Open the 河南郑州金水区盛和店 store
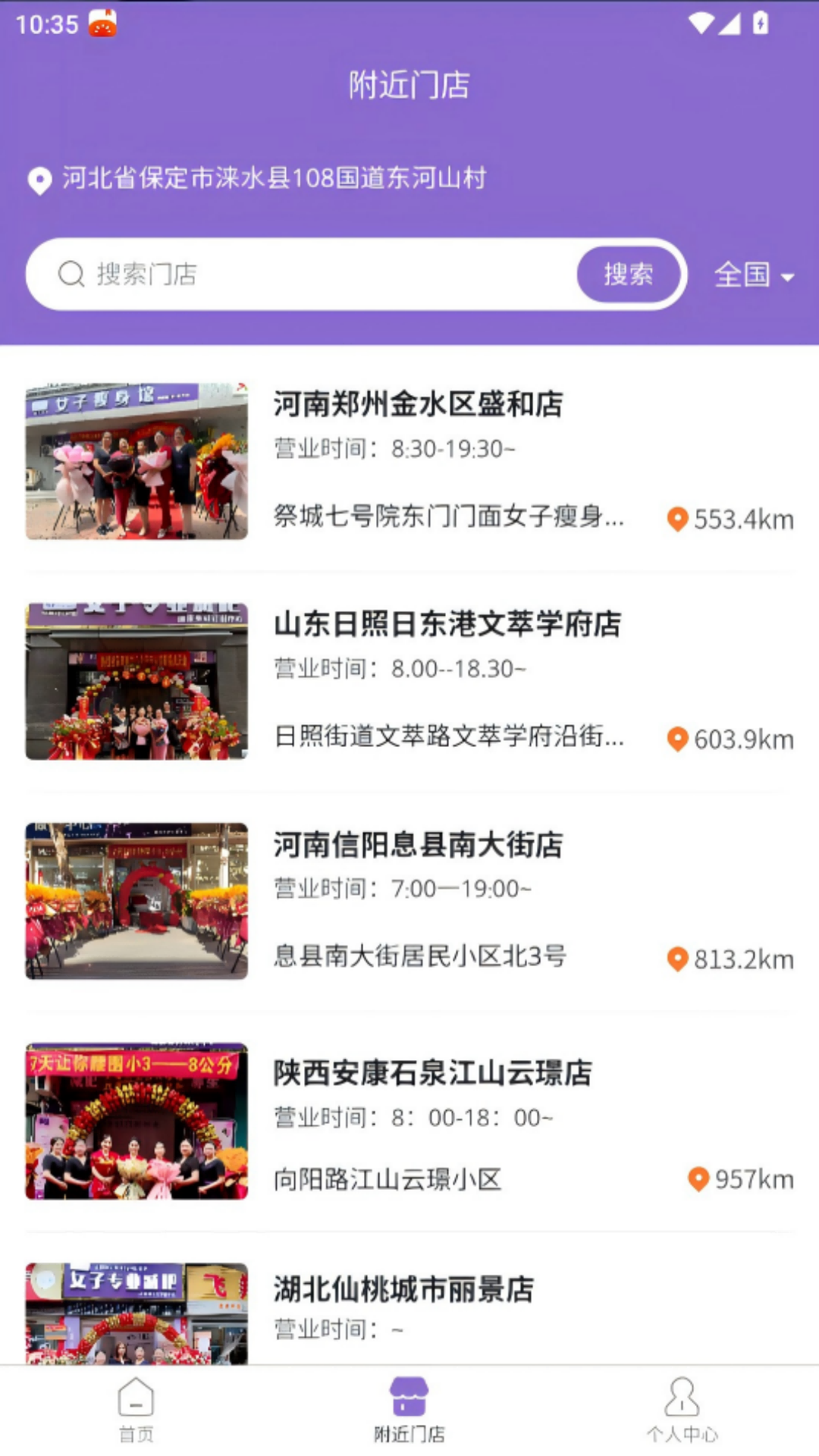This screenshot has height=1456, width=819. pos(418,404)
